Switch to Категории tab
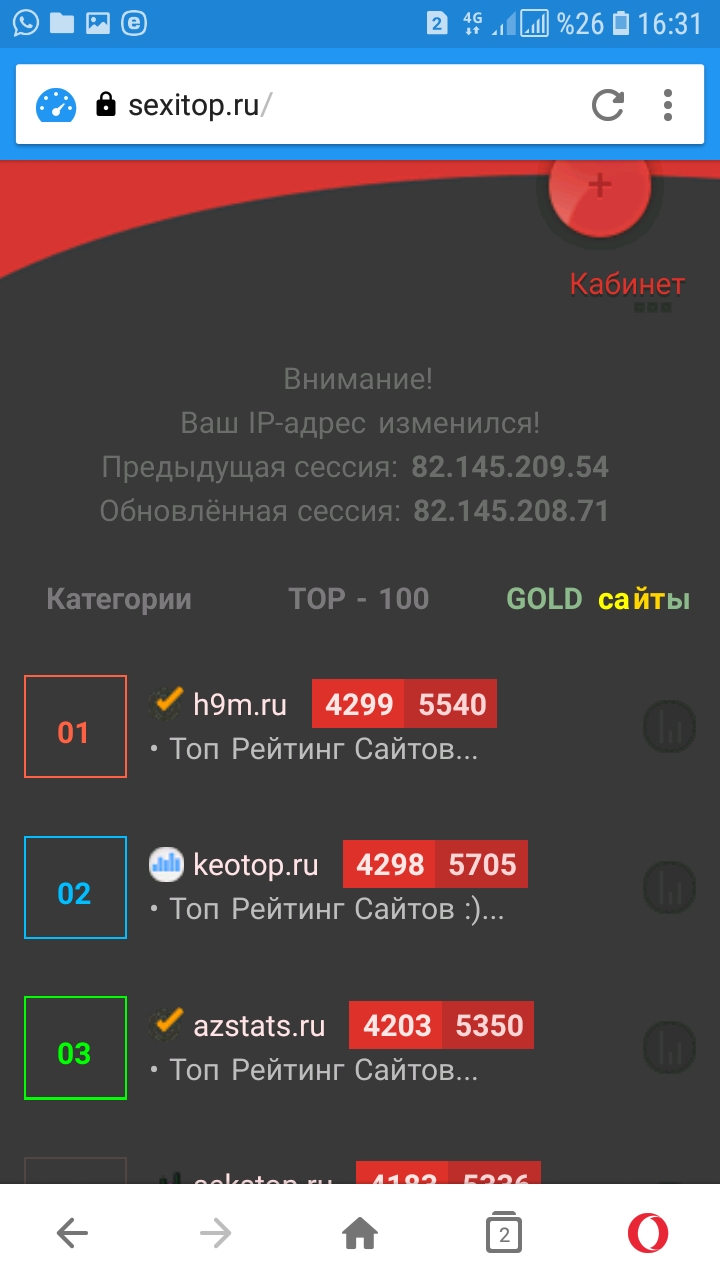 coord(119,599)
